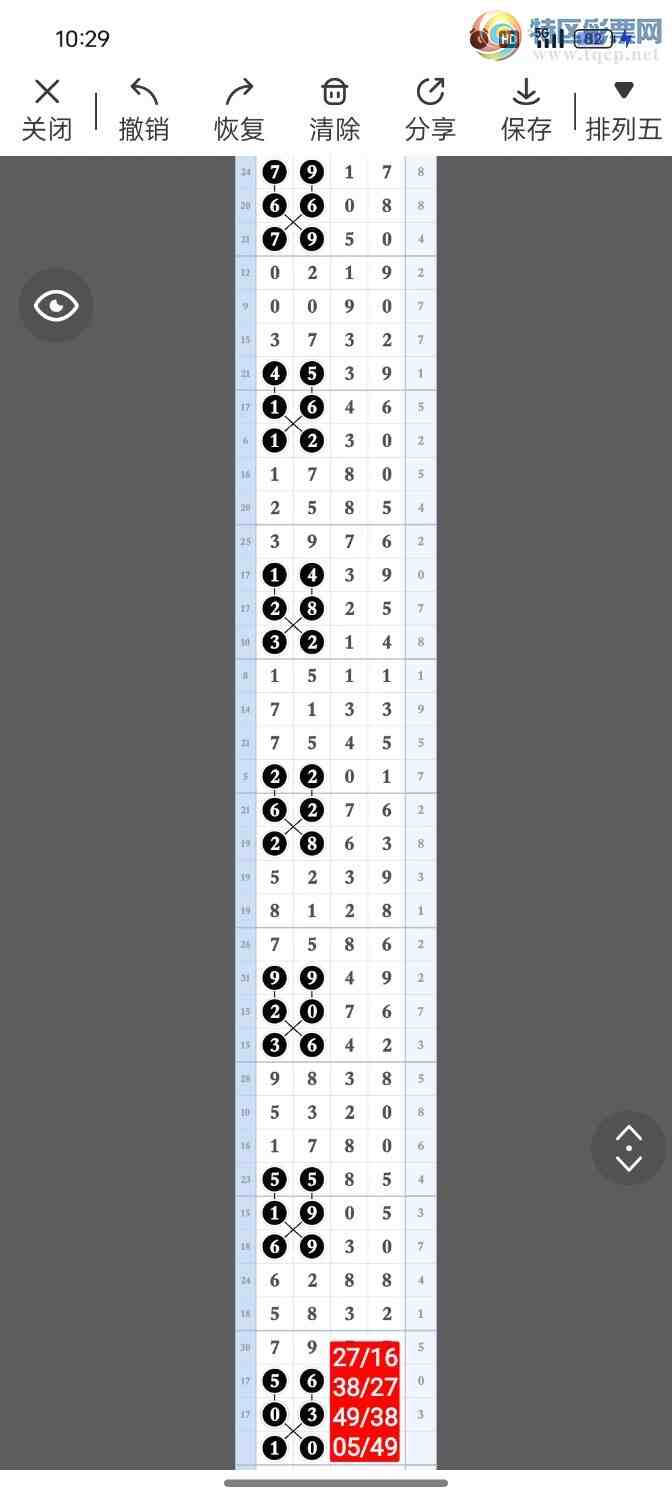
Task: Redo the action with 恢复
Action: coord(239,110)
